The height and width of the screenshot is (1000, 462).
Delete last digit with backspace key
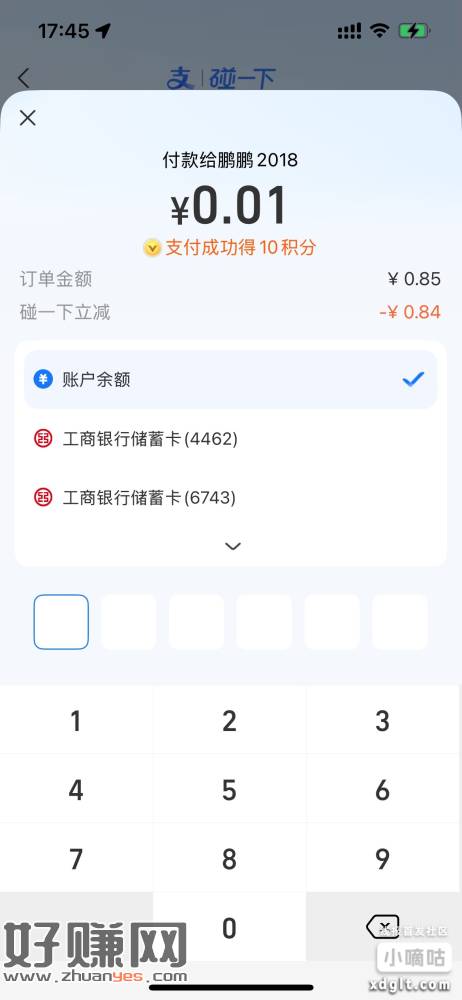tap(383, 927)
